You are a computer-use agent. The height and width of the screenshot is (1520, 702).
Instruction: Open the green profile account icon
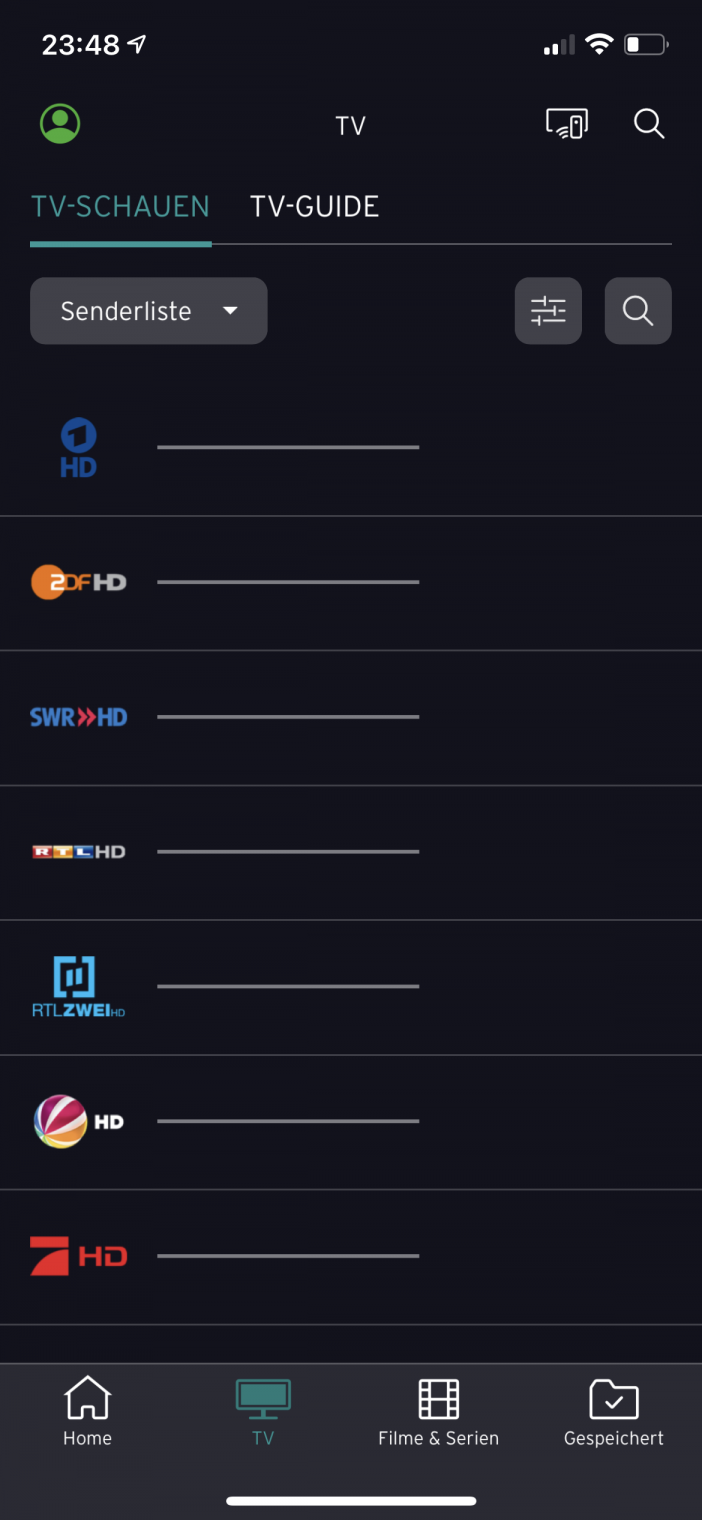click(60, 124)
